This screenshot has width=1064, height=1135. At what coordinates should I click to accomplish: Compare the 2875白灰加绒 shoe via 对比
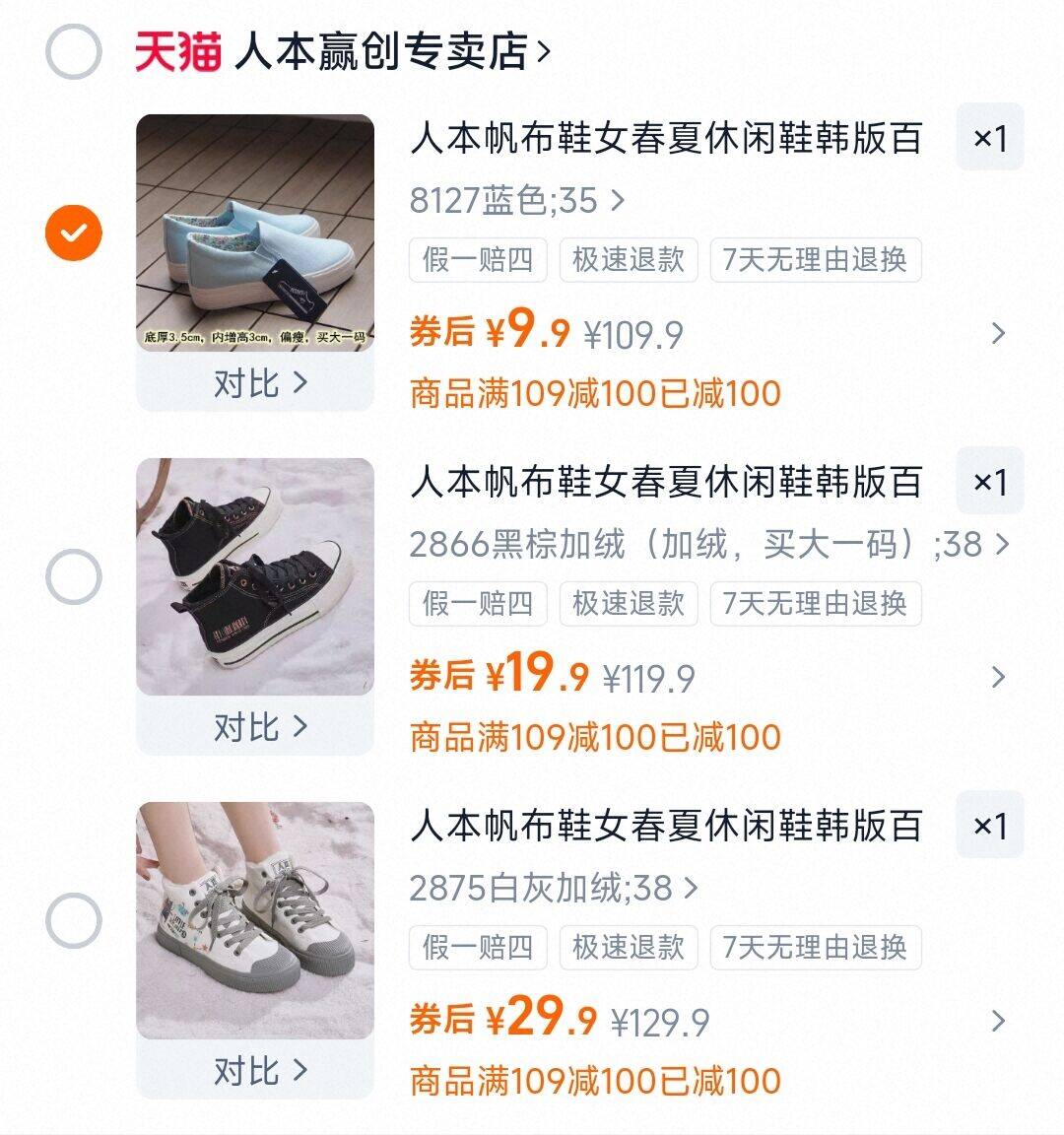coord(259,1070)
